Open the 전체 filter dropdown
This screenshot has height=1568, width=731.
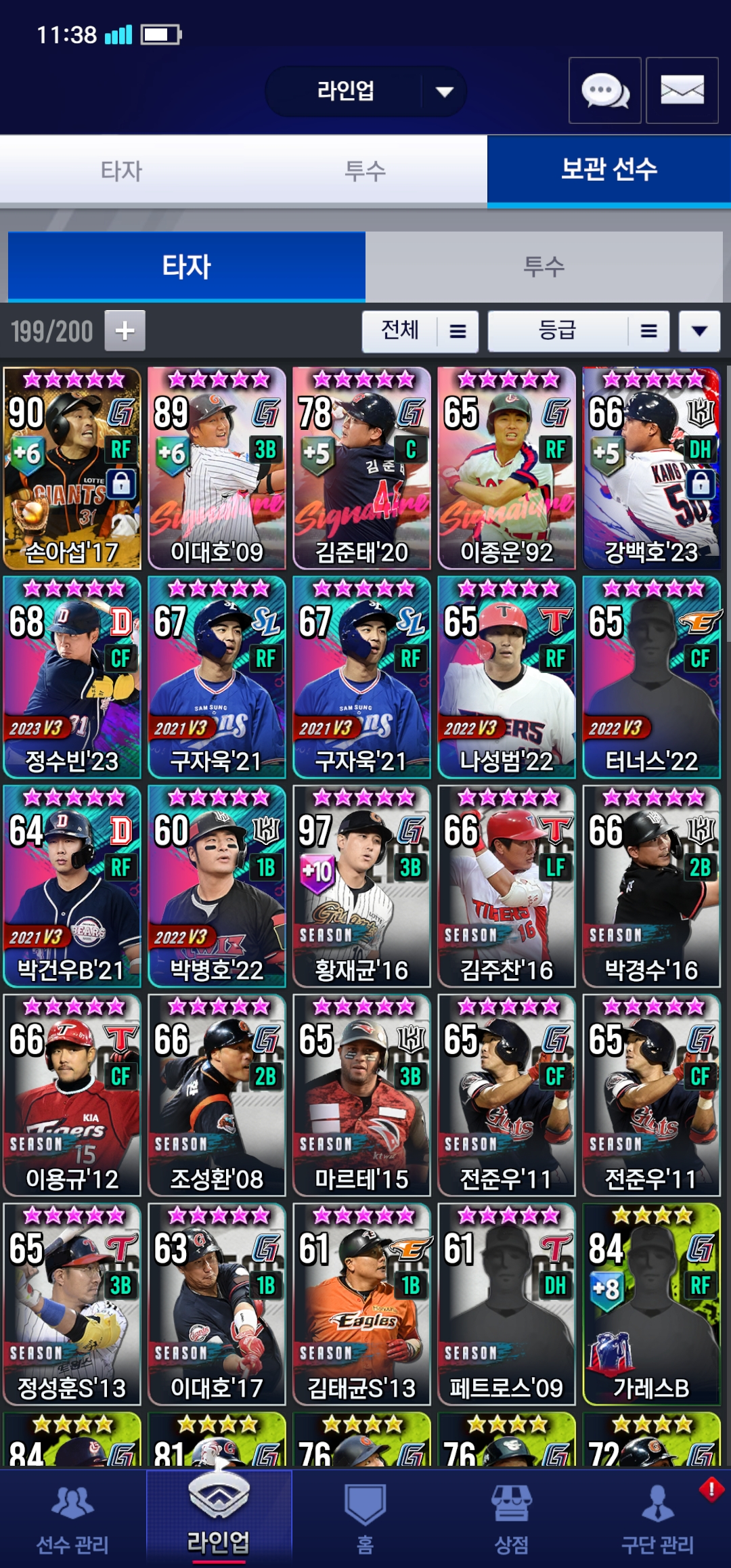[420, 331]
